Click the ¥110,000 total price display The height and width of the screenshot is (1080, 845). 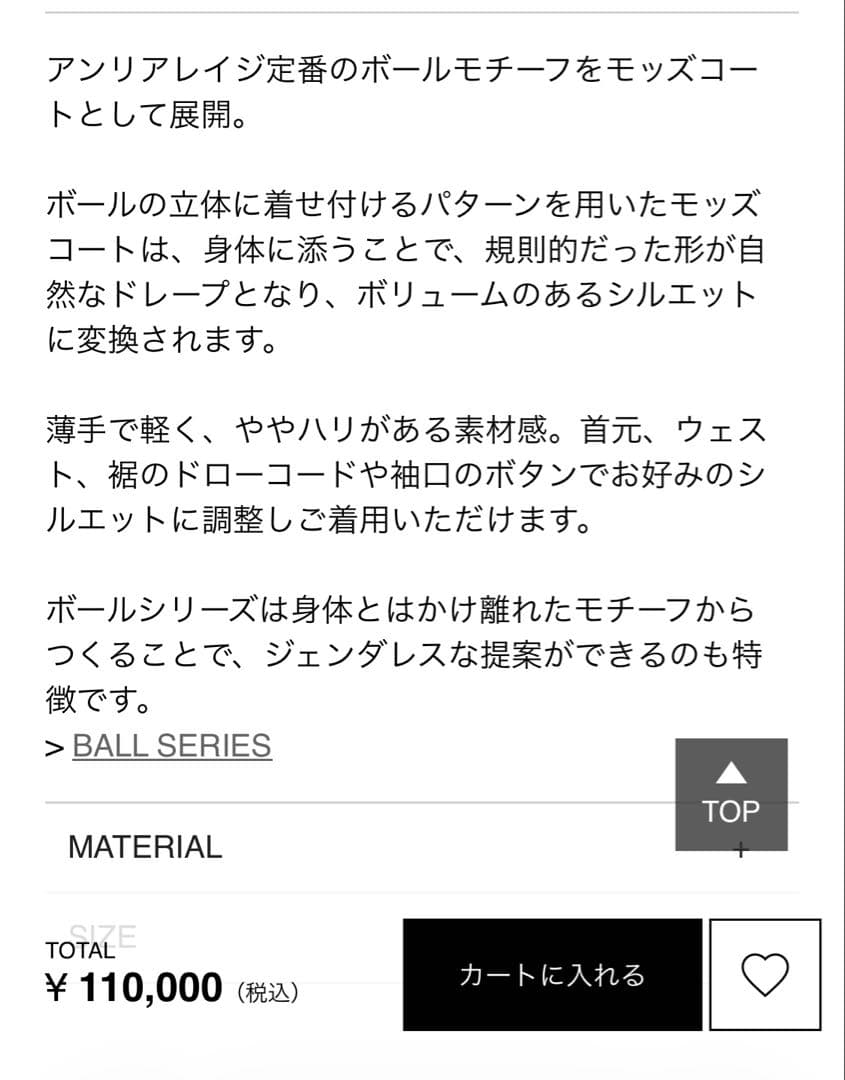coord(133,986)
